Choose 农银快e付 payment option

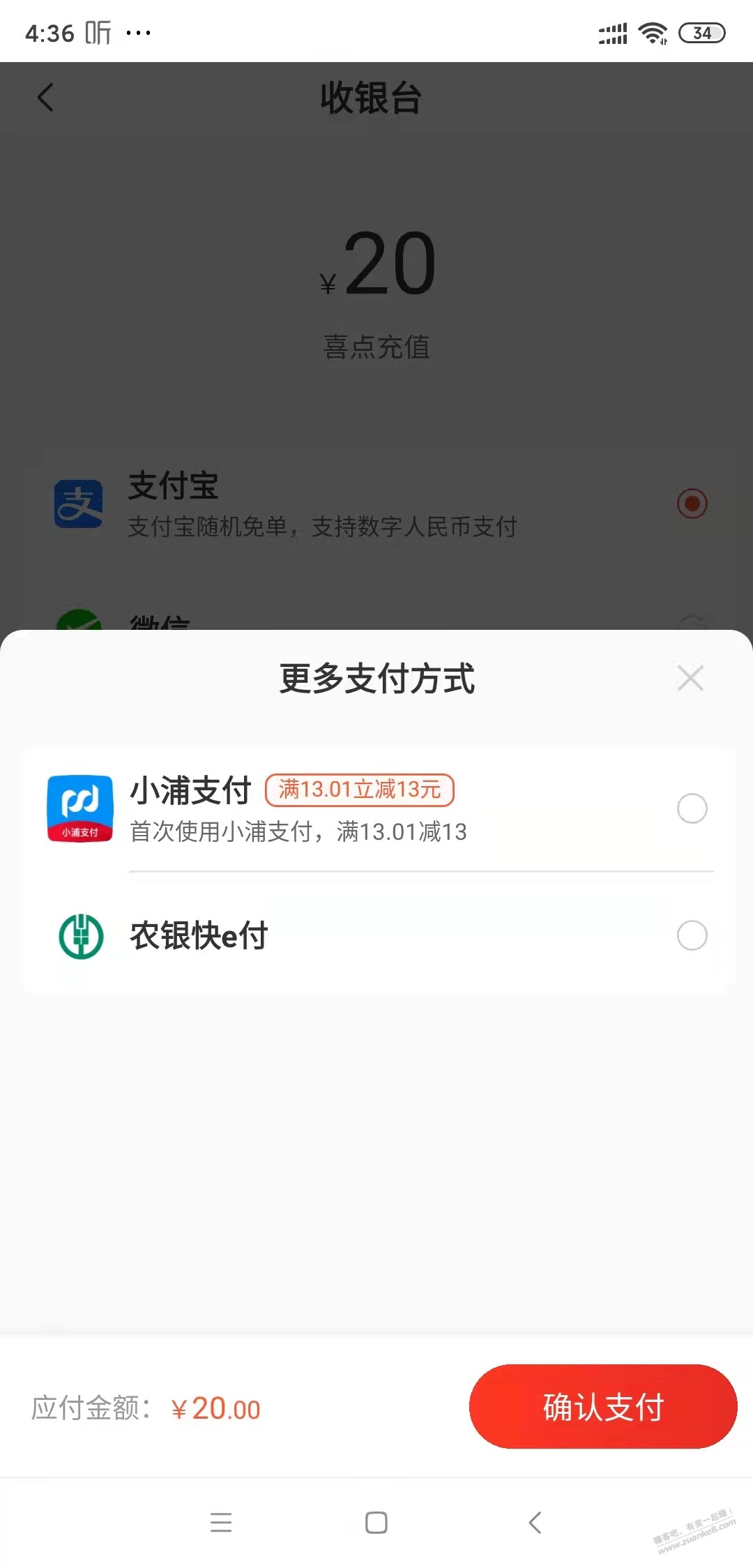tap(692, 935)
